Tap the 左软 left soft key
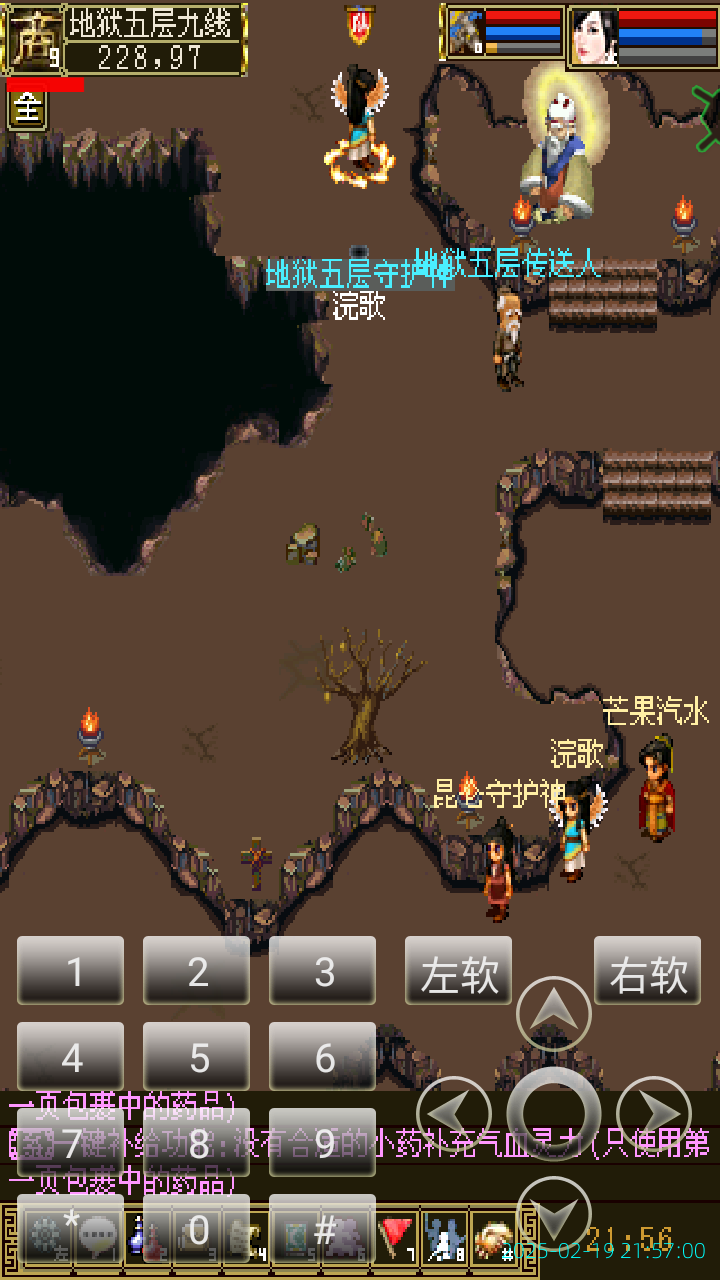The width and height of the screenshot is (720, 1280). tap(459, 971)
